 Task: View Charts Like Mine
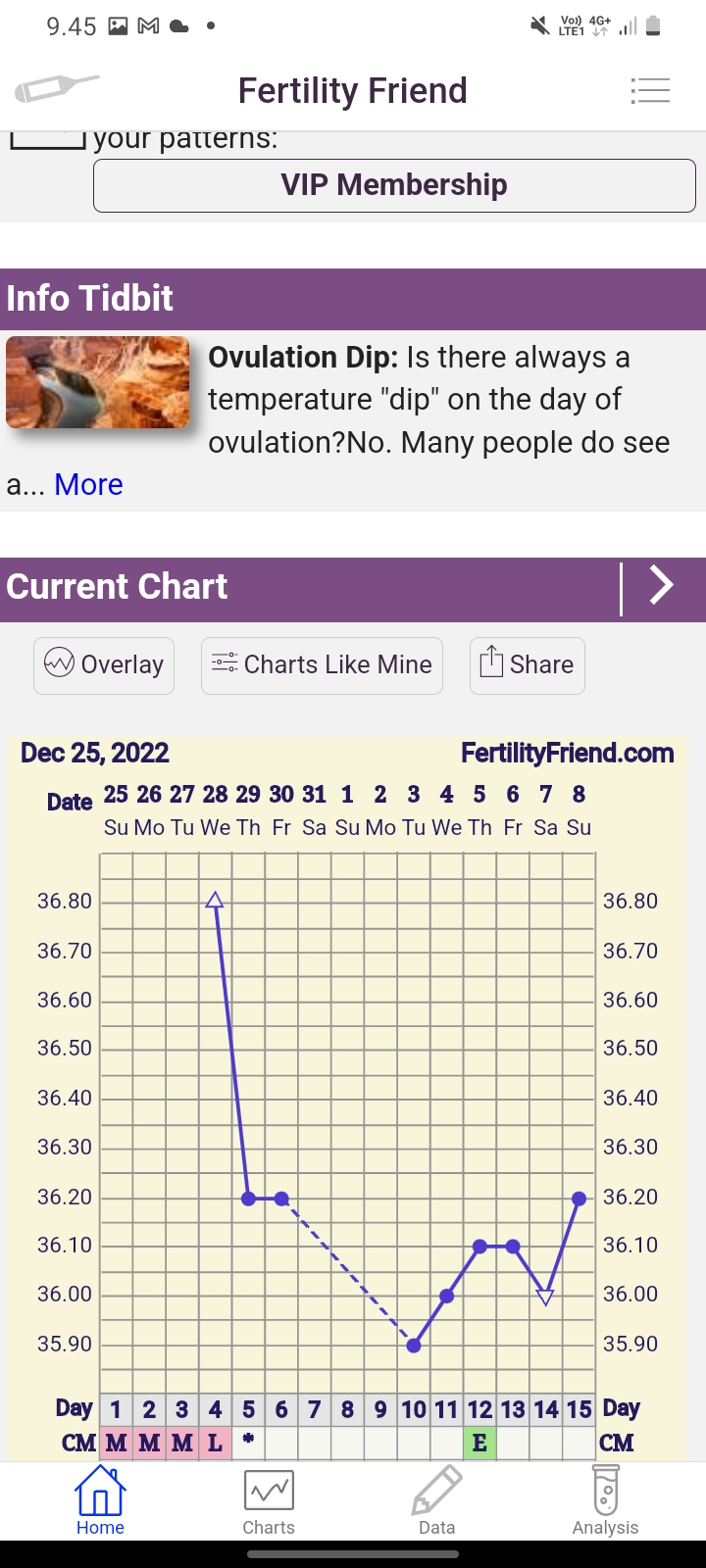click(x=322, y=665)
